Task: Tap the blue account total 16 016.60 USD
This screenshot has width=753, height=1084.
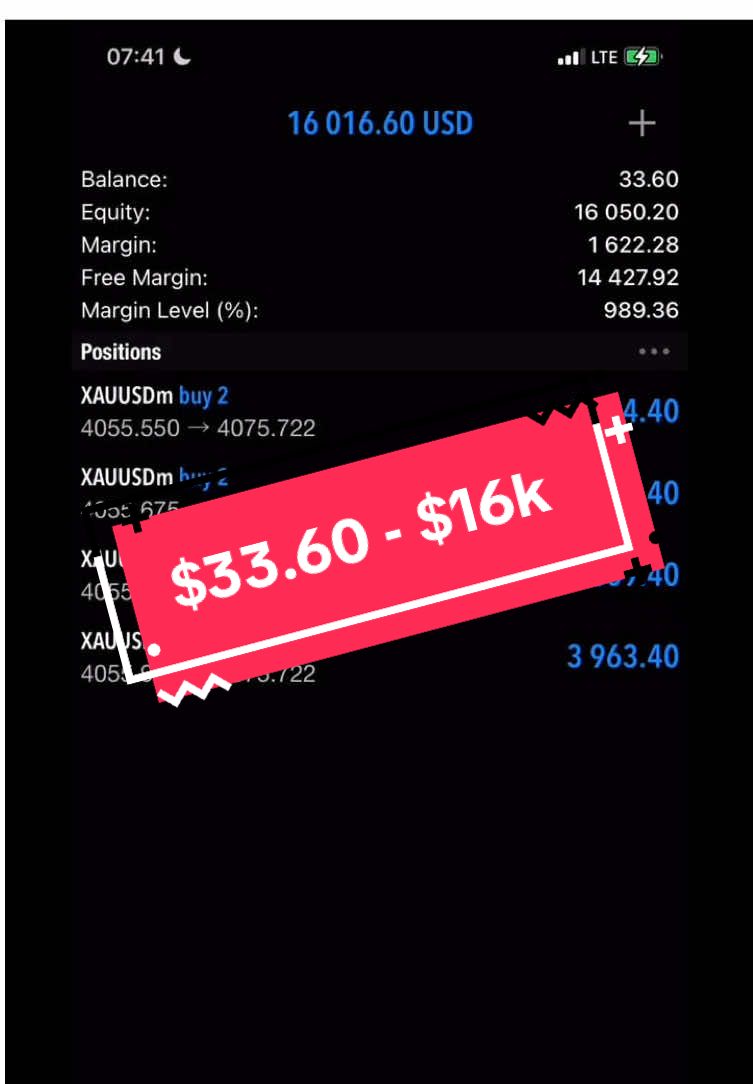Action: pos(390,121)
